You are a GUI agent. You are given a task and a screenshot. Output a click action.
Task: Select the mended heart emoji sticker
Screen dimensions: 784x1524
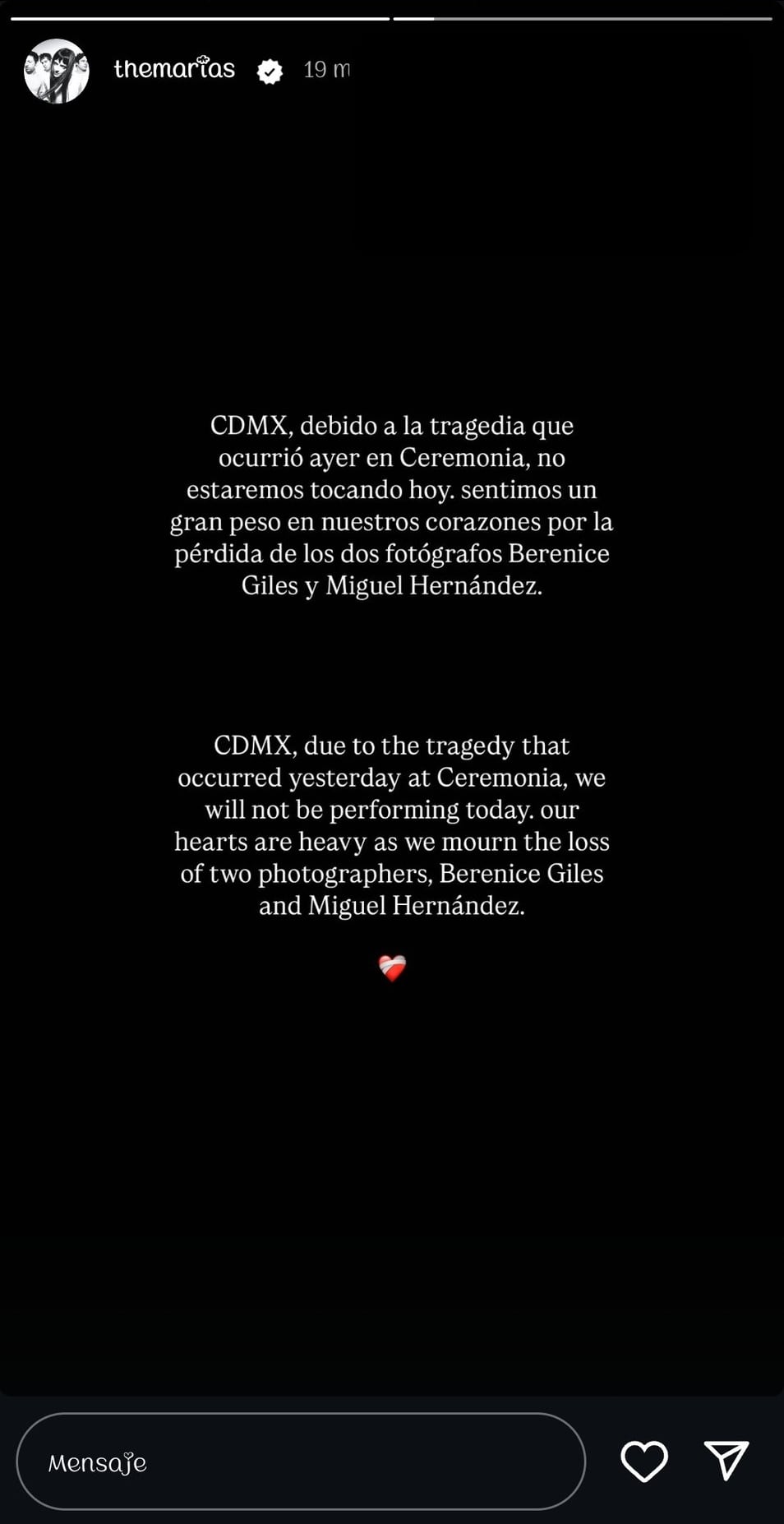[392, 967]
